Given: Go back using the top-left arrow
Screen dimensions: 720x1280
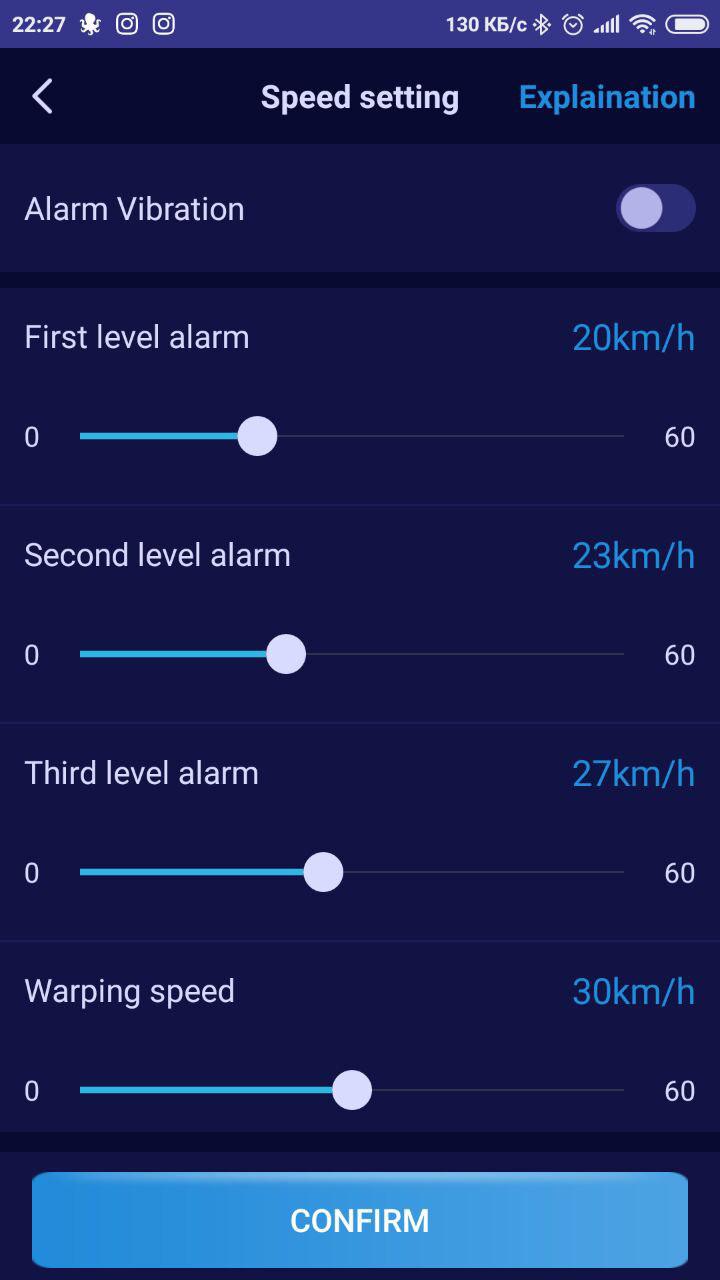Looking at the screenshot, I should click(42, 97).
